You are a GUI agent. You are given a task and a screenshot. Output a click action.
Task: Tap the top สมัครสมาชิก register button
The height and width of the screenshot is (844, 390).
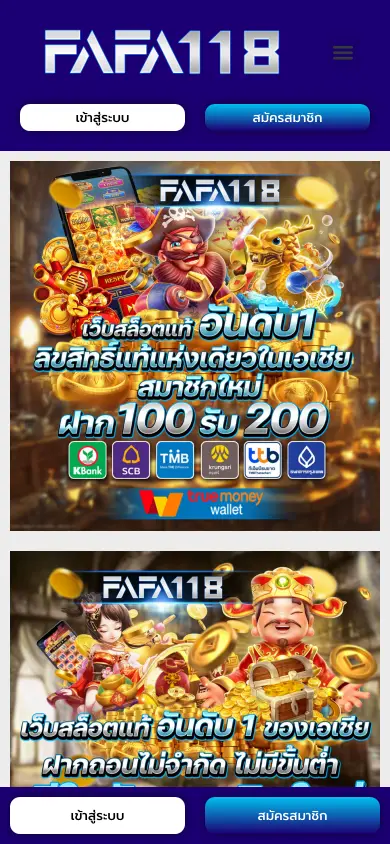(287, 117)
